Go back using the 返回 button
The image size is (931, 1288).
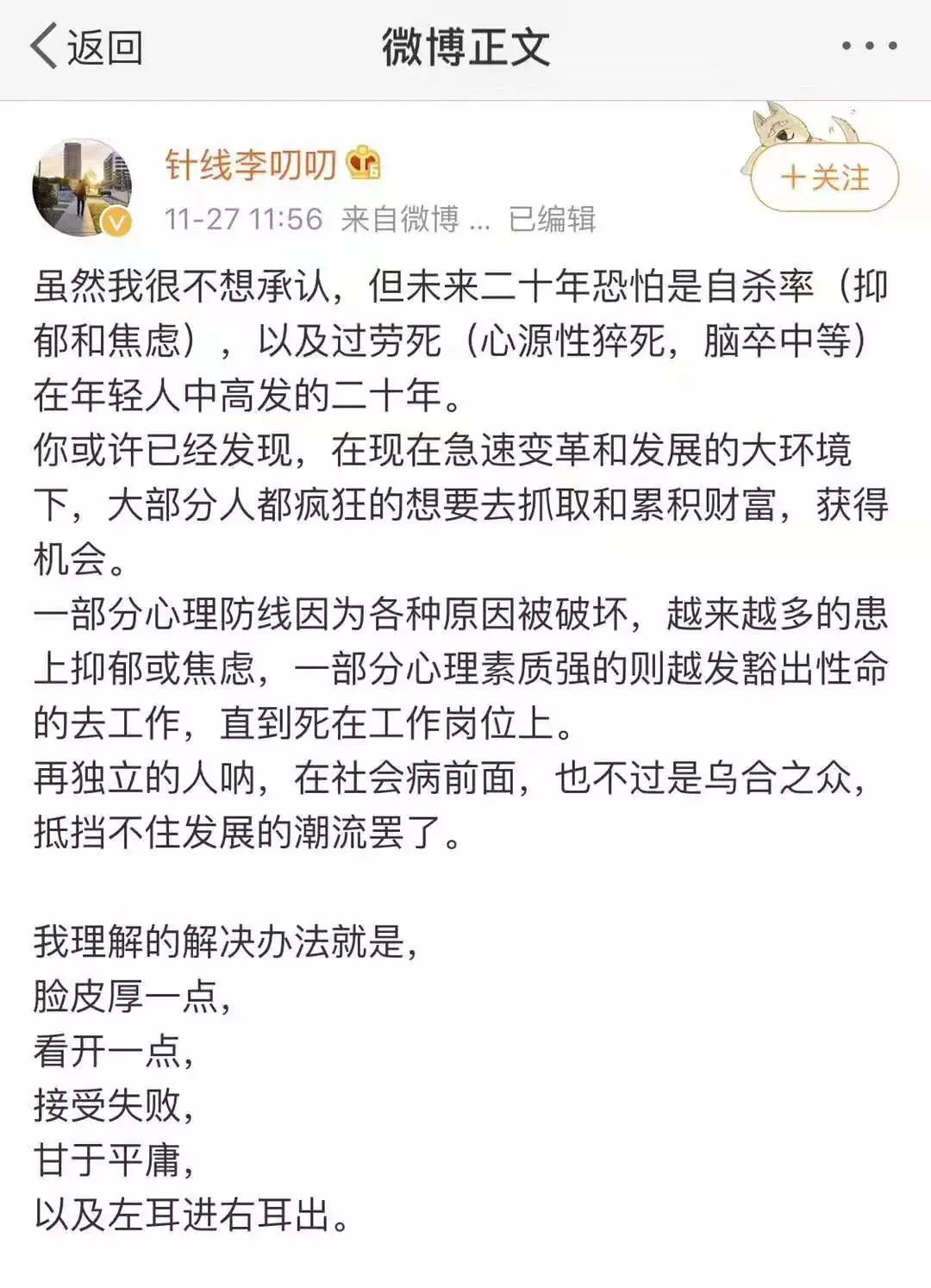86,47
